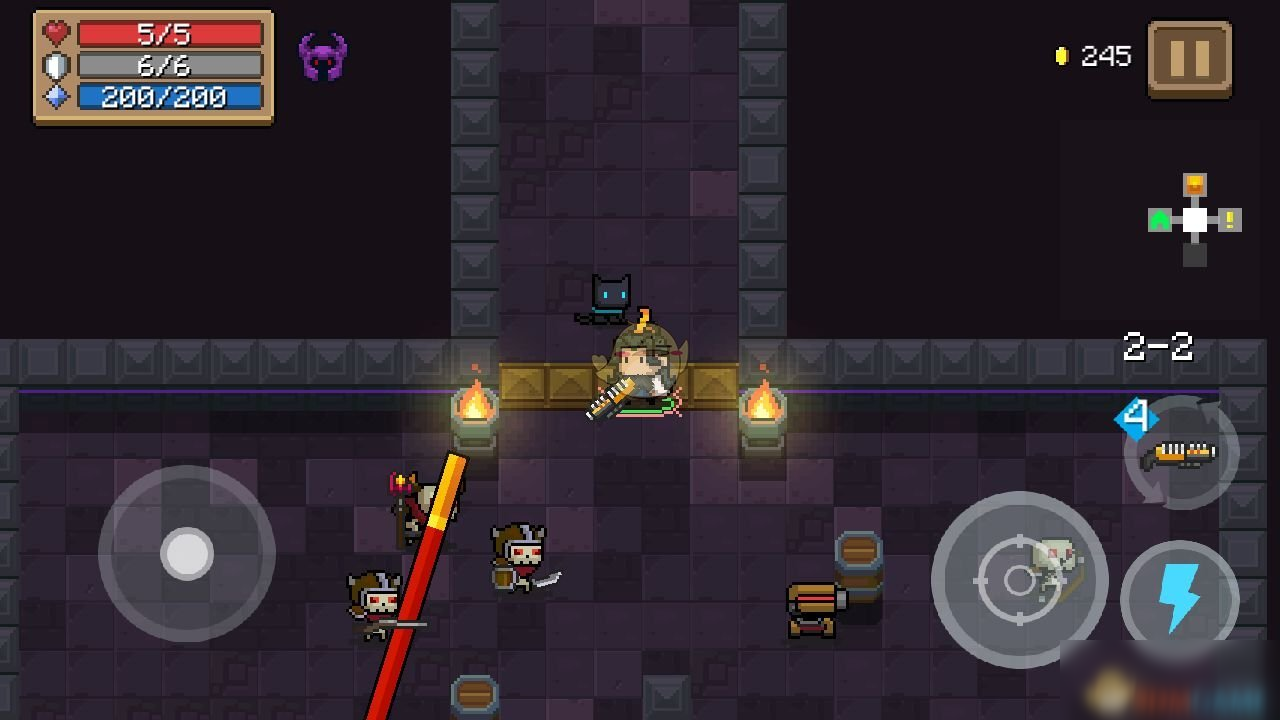
Task: Pause the game
Action: (x=1189, y=59)
